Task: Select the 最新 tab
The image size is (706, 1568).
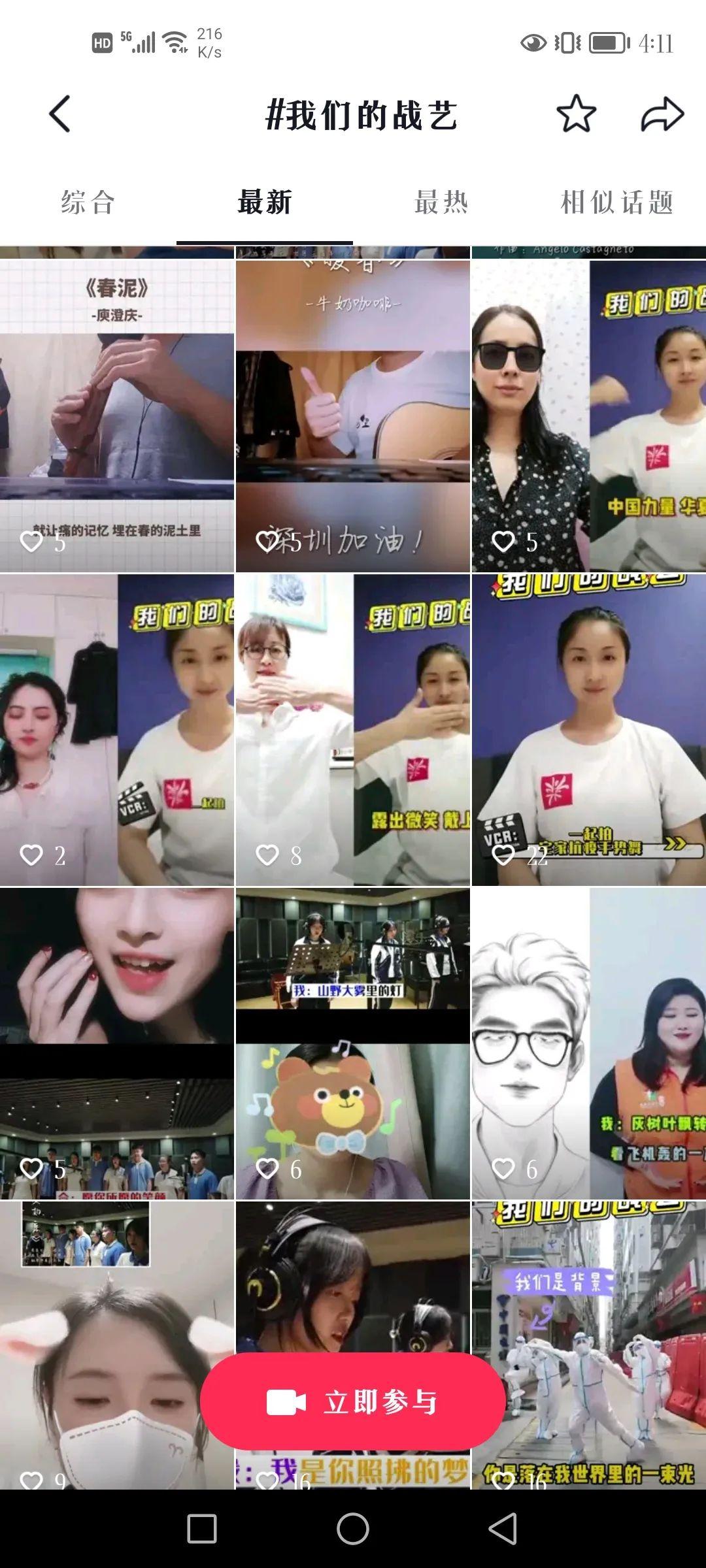Action: point(265,202)
